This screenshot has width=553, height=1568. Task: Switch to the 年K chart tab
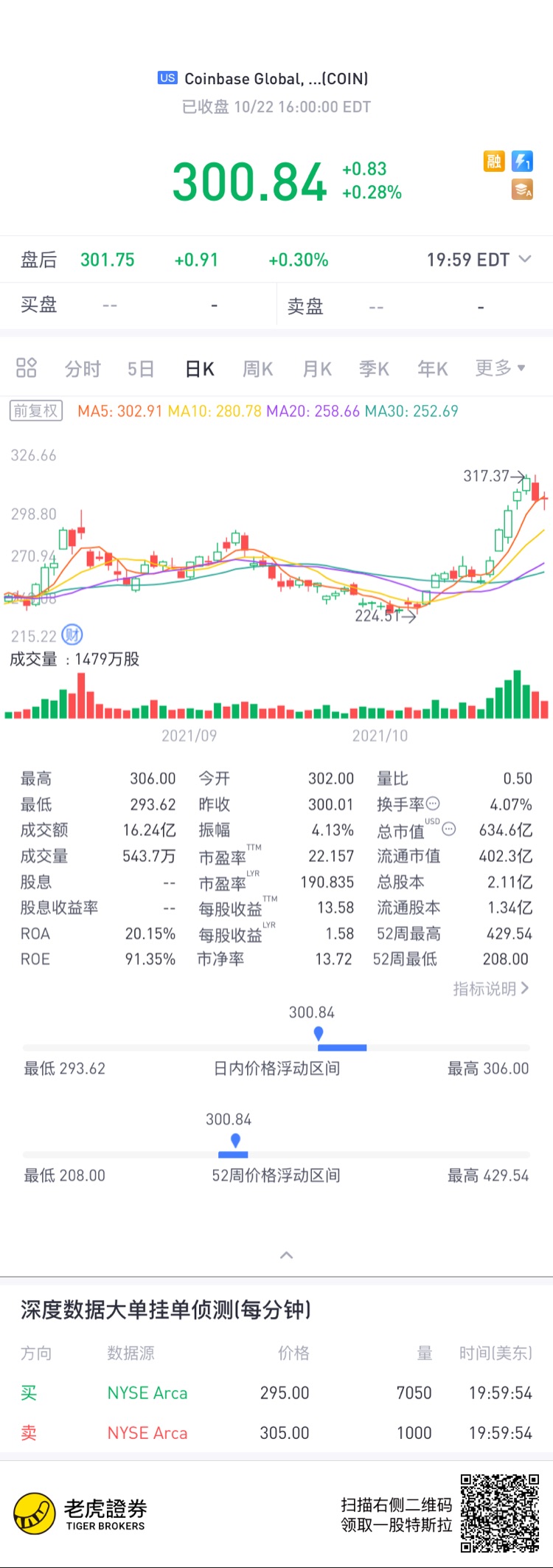pos(432,368)
